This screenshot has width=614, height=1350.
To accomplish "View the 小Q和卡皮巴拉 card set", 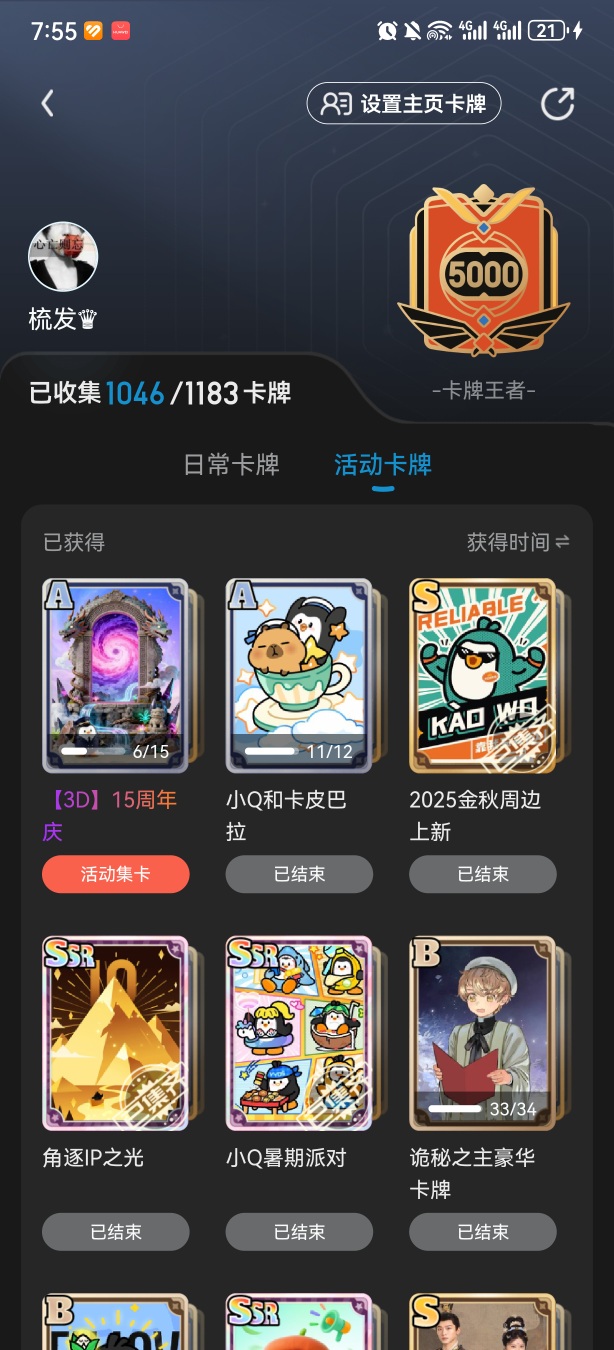I will [299, 676].
